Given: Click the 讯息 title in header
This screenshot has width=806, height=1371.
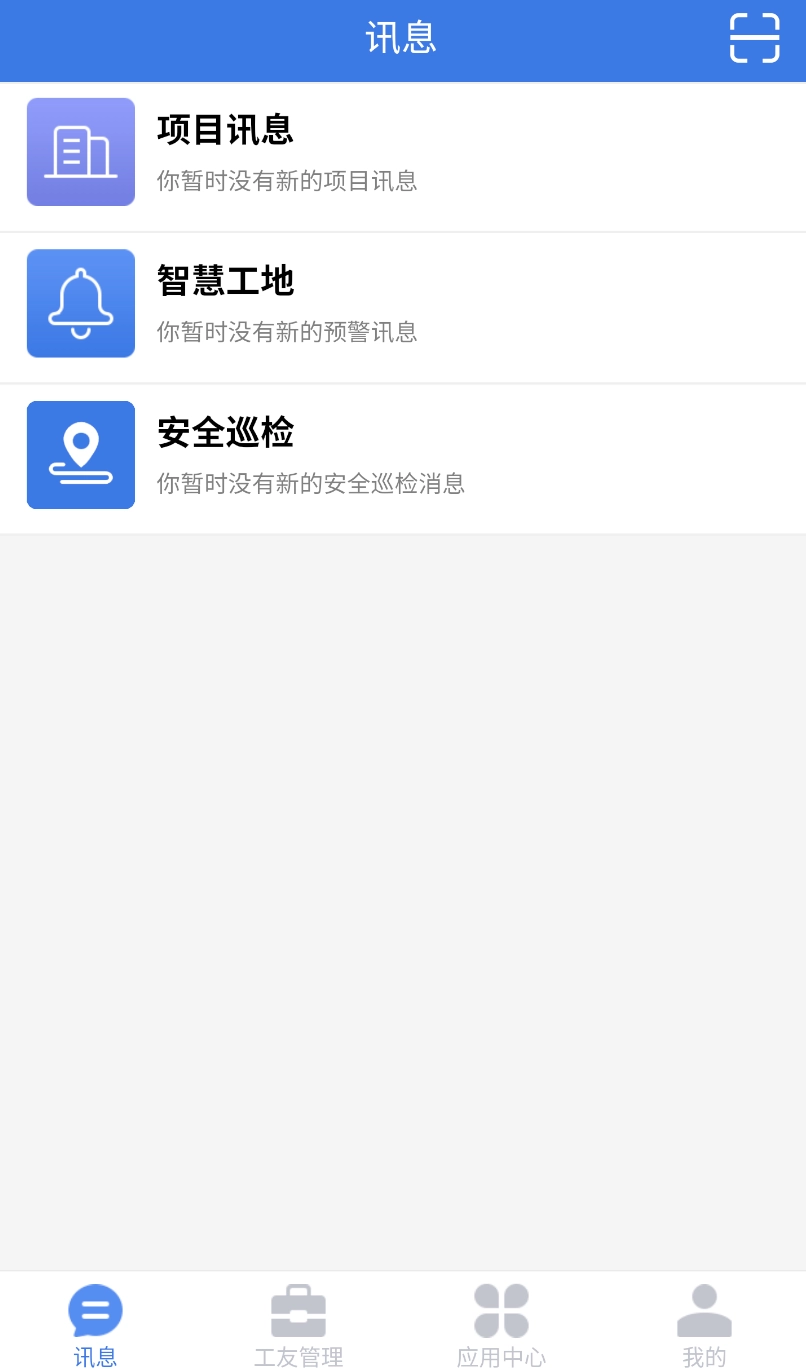Looking at the screenshot, I should pos(402,38).
